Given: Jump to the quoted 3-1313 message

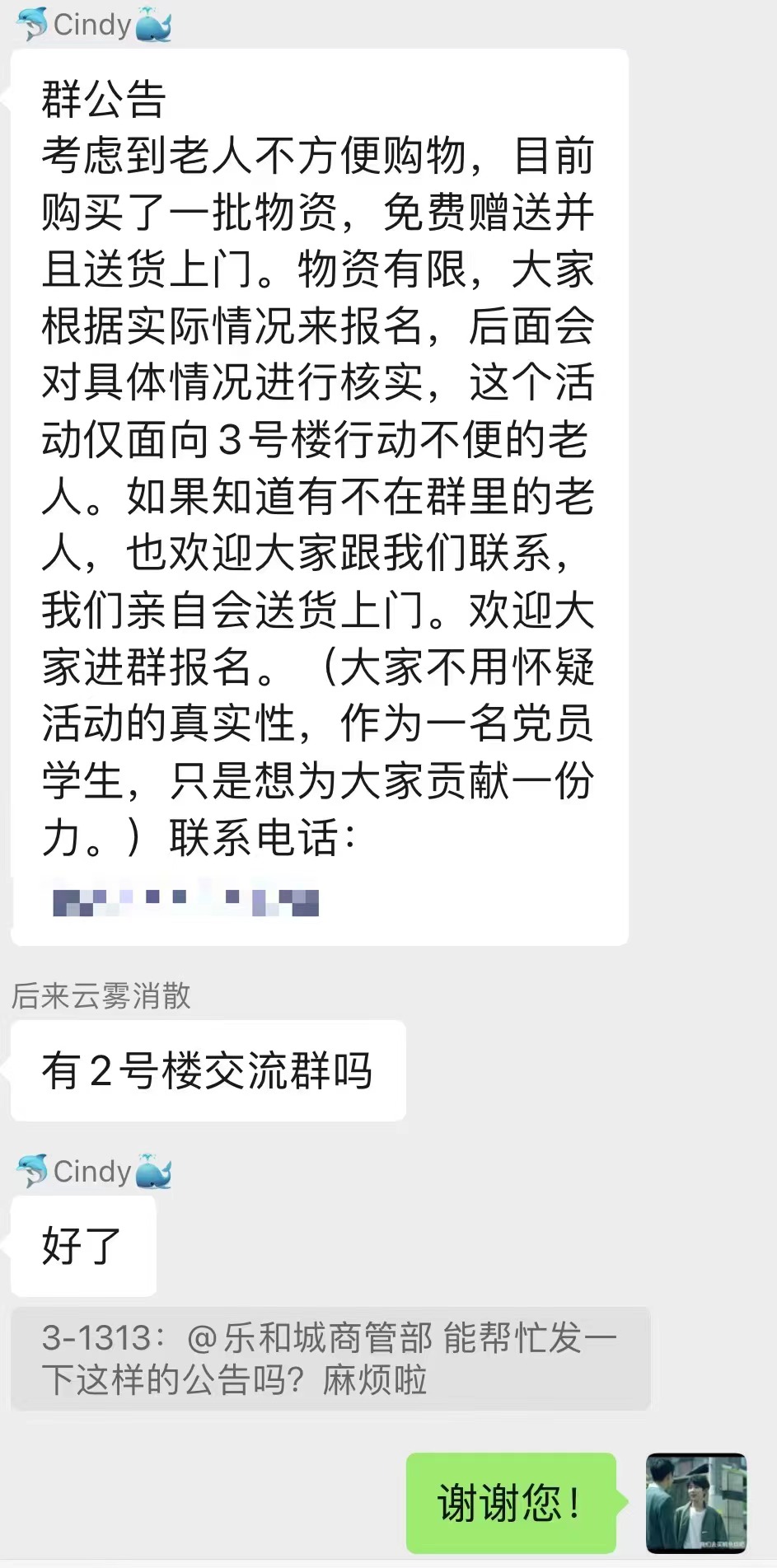Looking at the screenshot, I should click(x=330, y=1359).
